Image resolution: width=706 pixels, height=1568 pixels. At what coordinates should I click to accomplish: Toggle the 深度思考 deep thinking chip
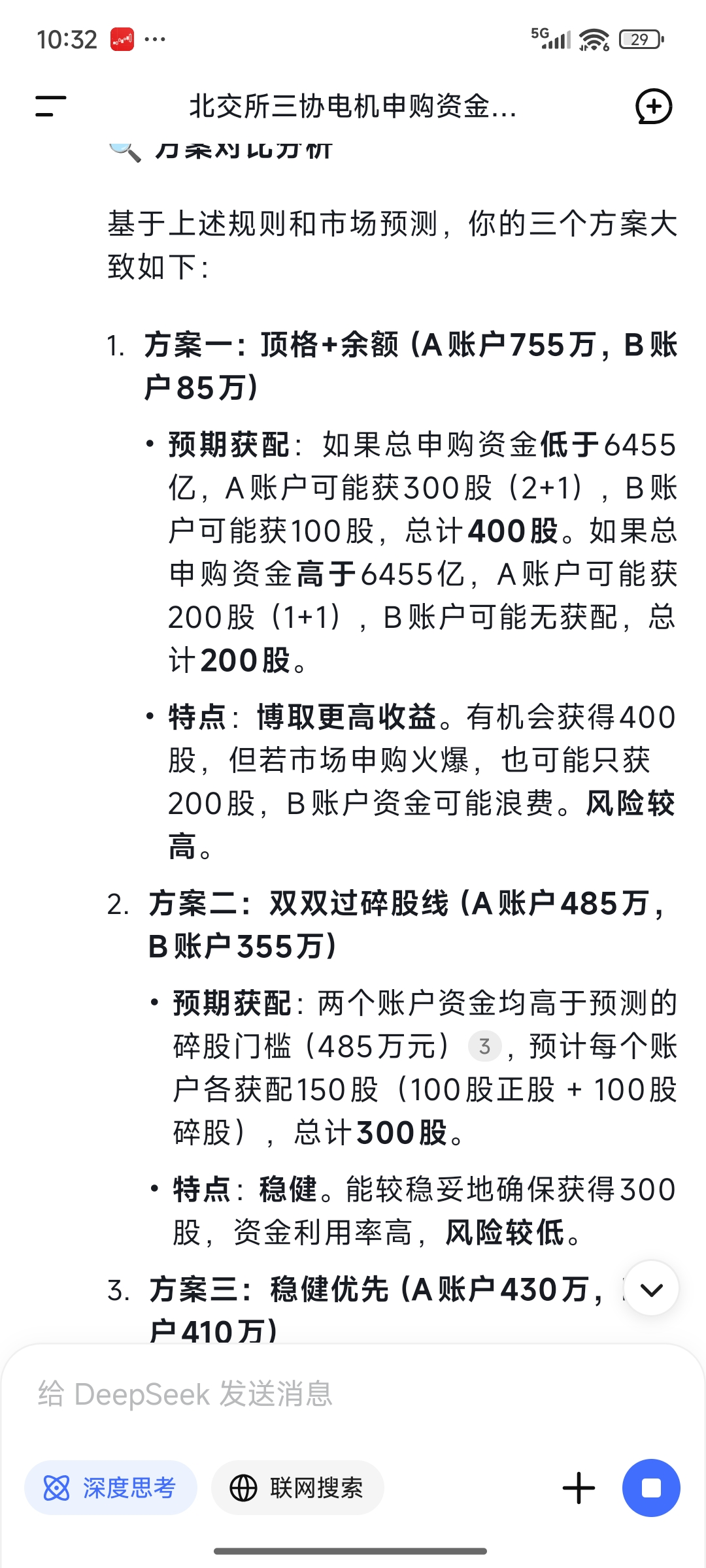pyautogui.click(x=110, y=1488)
